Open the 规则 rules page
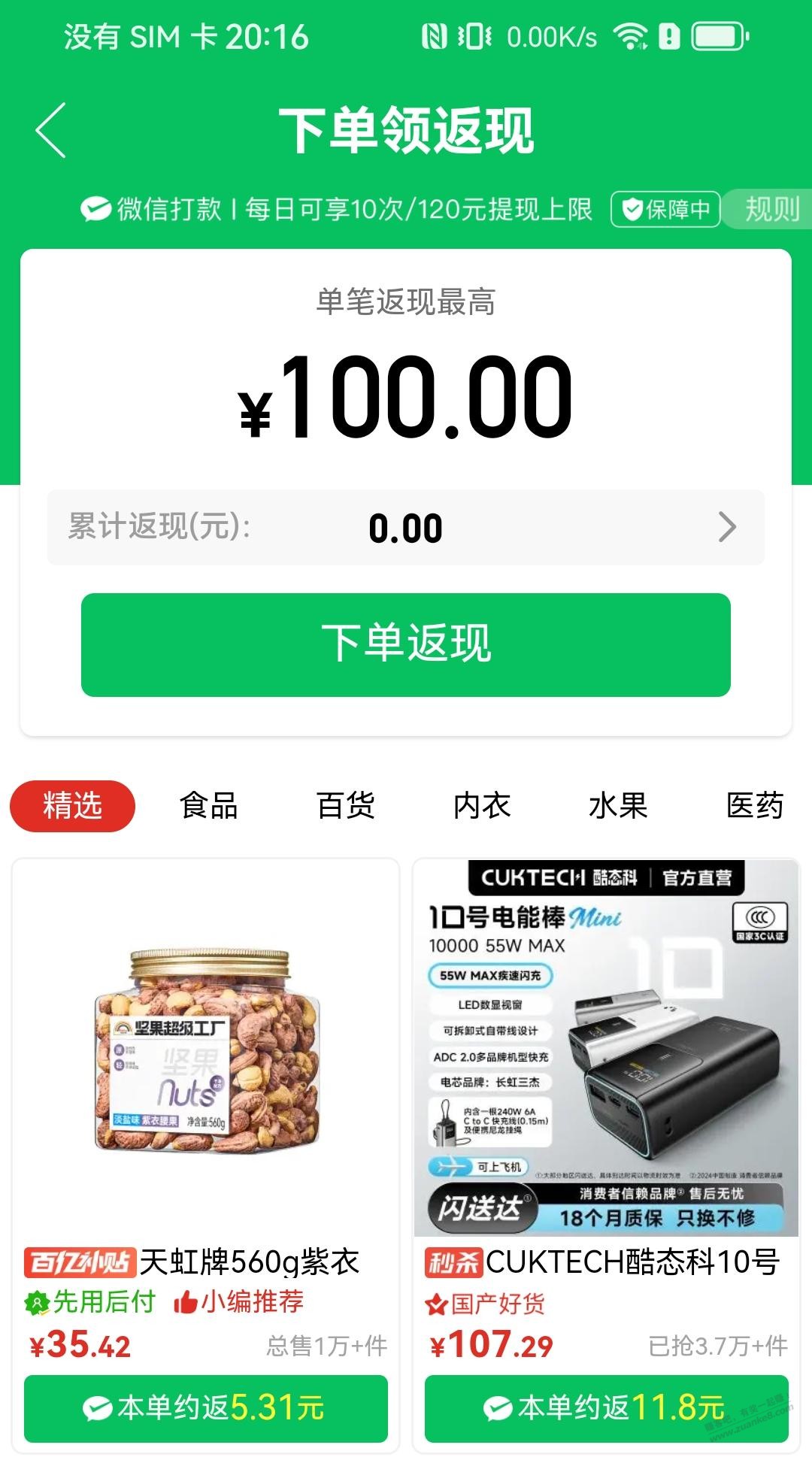This screenshot has height=1457, width=812. 771,208
